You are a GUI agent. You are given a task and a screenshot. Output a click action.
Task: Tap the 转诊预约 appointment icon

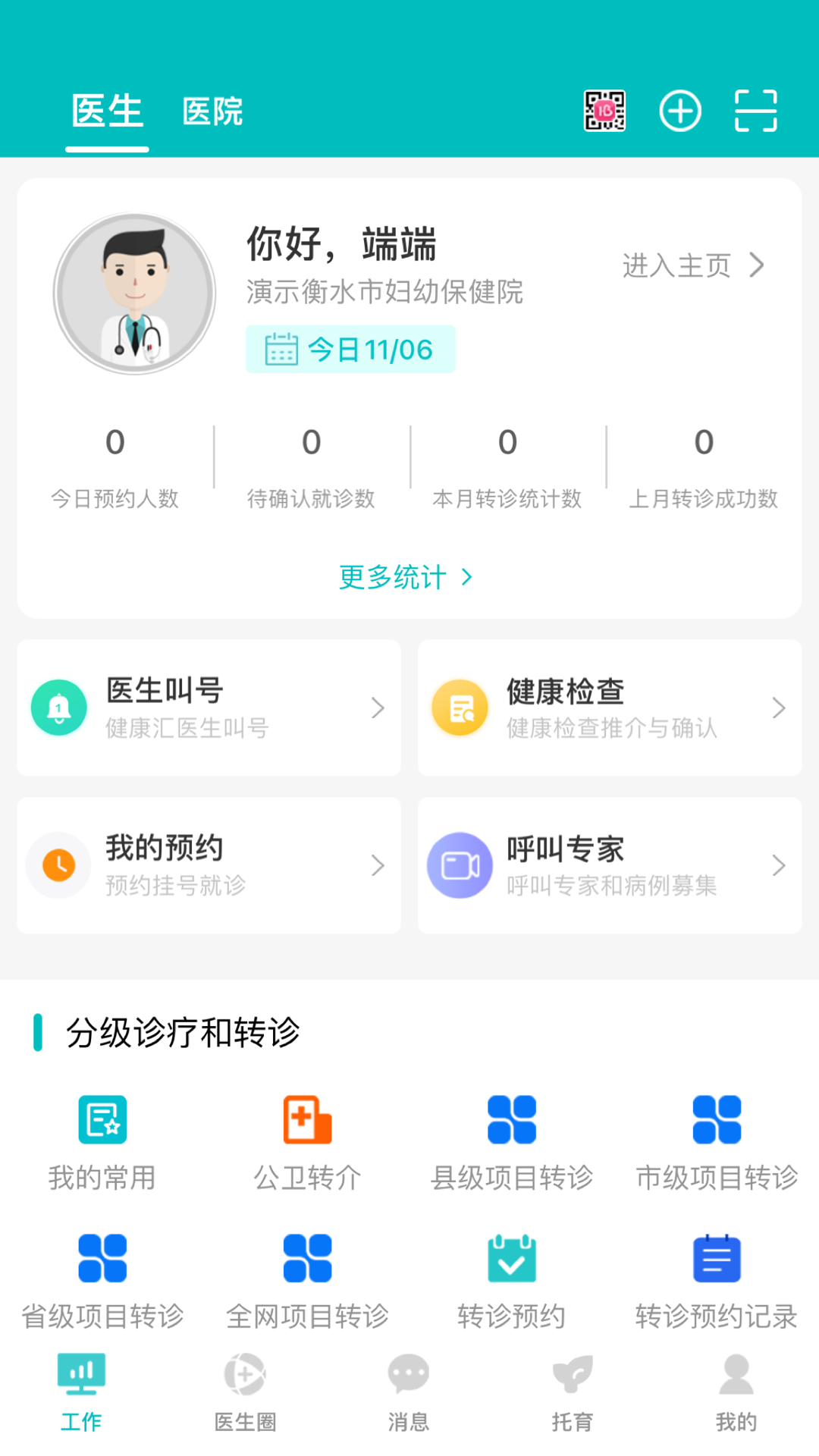pos(511,1259)
